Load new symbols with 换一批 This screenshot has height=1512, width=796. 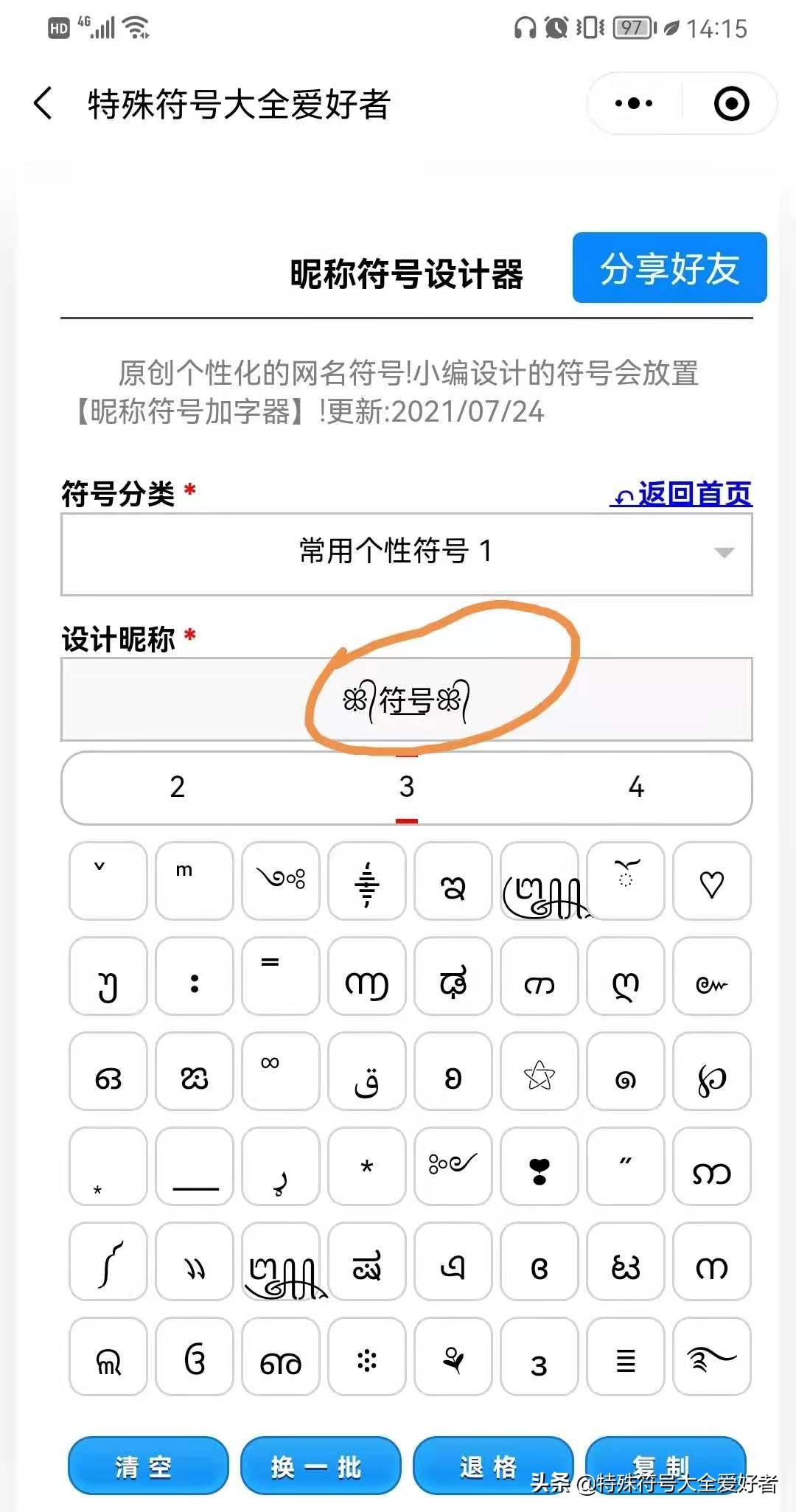click(x=320, y=1466)
